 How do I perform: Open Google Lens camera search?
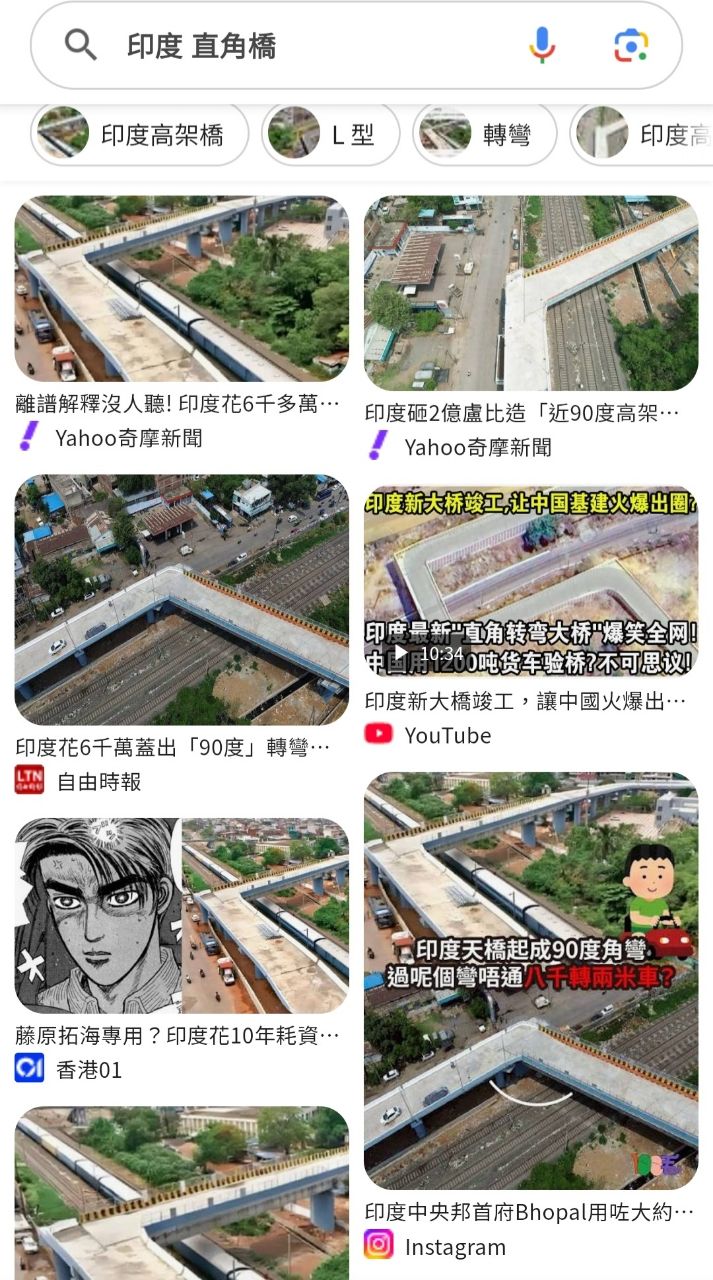pos(631,45)
